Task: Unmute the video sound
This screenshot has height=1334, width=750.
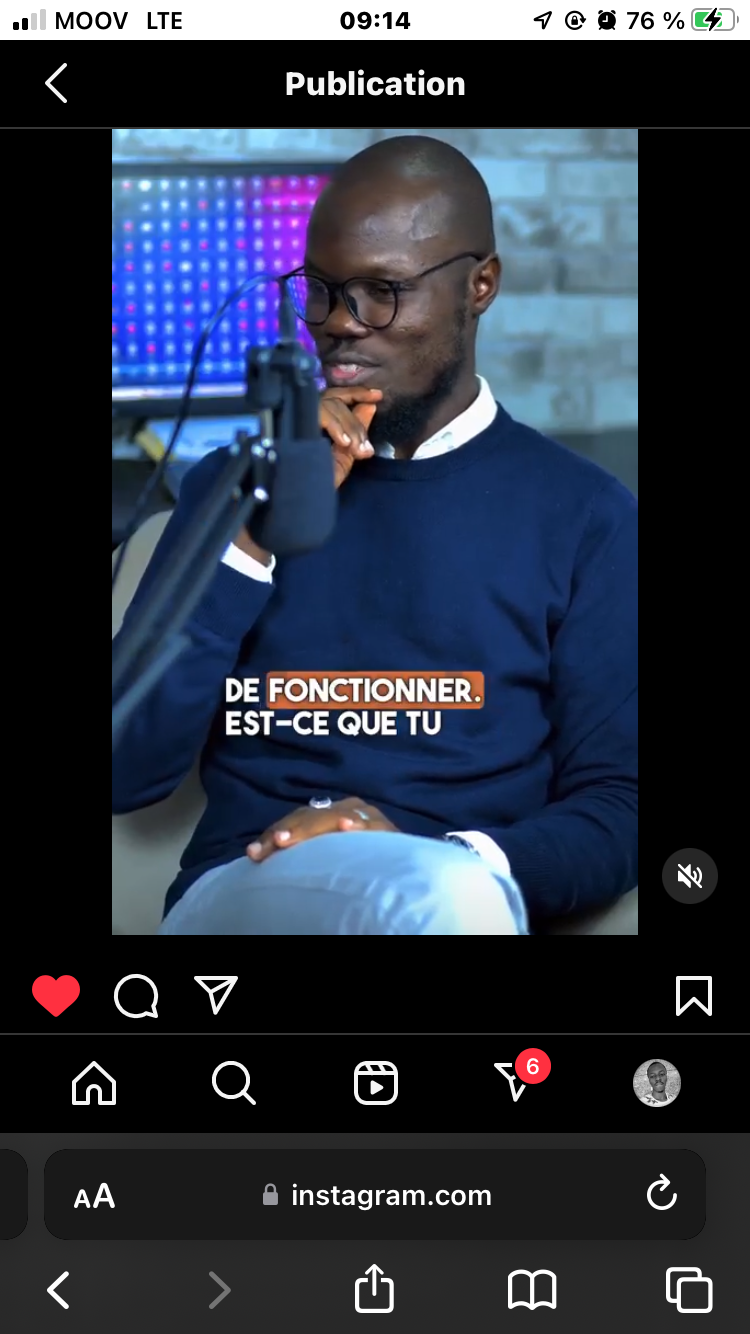Action: (690, 877)
